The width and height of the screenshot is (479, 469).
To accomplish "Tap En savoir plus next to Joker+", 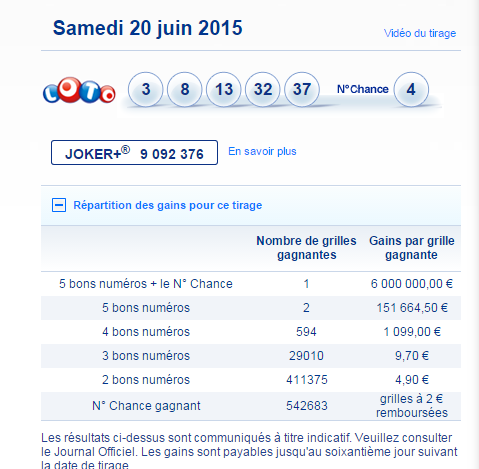I will (262, 151).
